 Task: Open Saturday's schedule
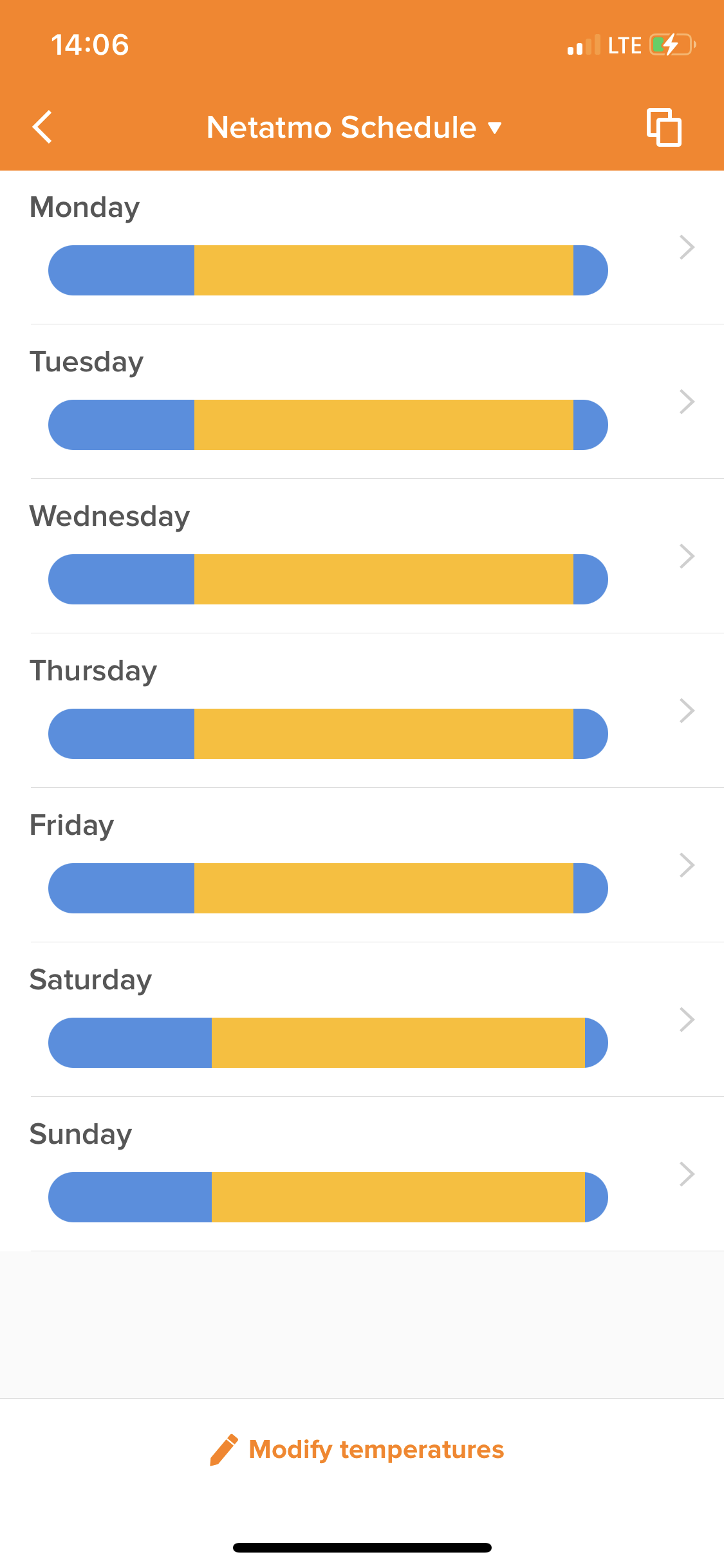coord(362,1020)
